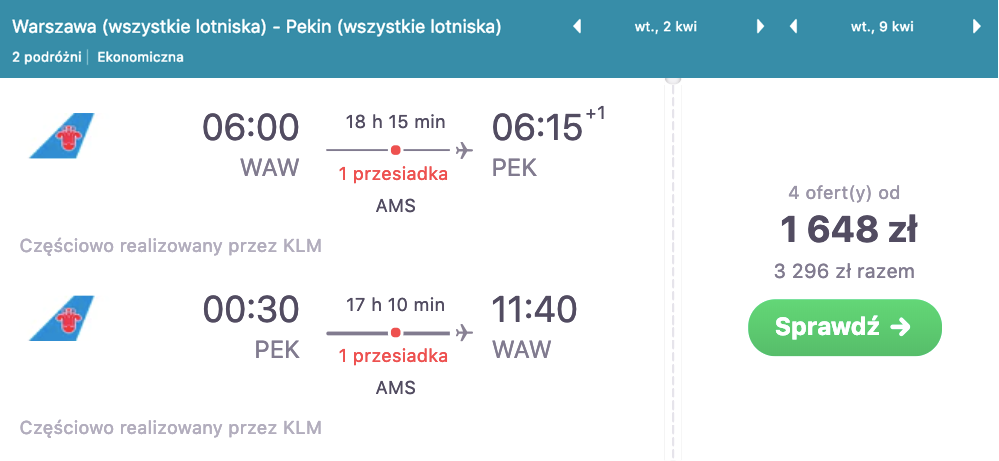999x461 pixels.
Task: Go to previous return date before wt., 9 kwi
Action: 793,27
